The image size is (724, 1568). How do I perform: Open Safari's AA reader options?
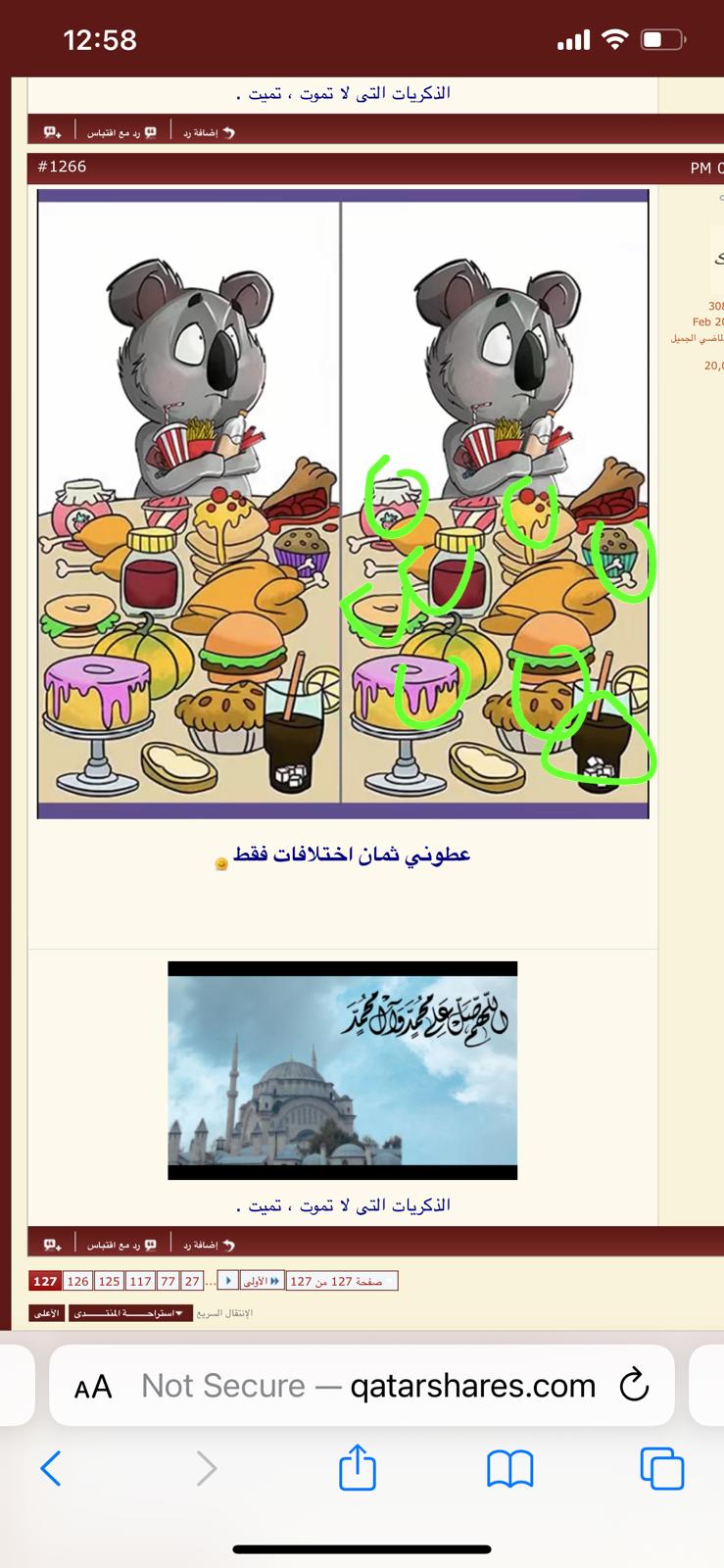(x=93, y=1386)
